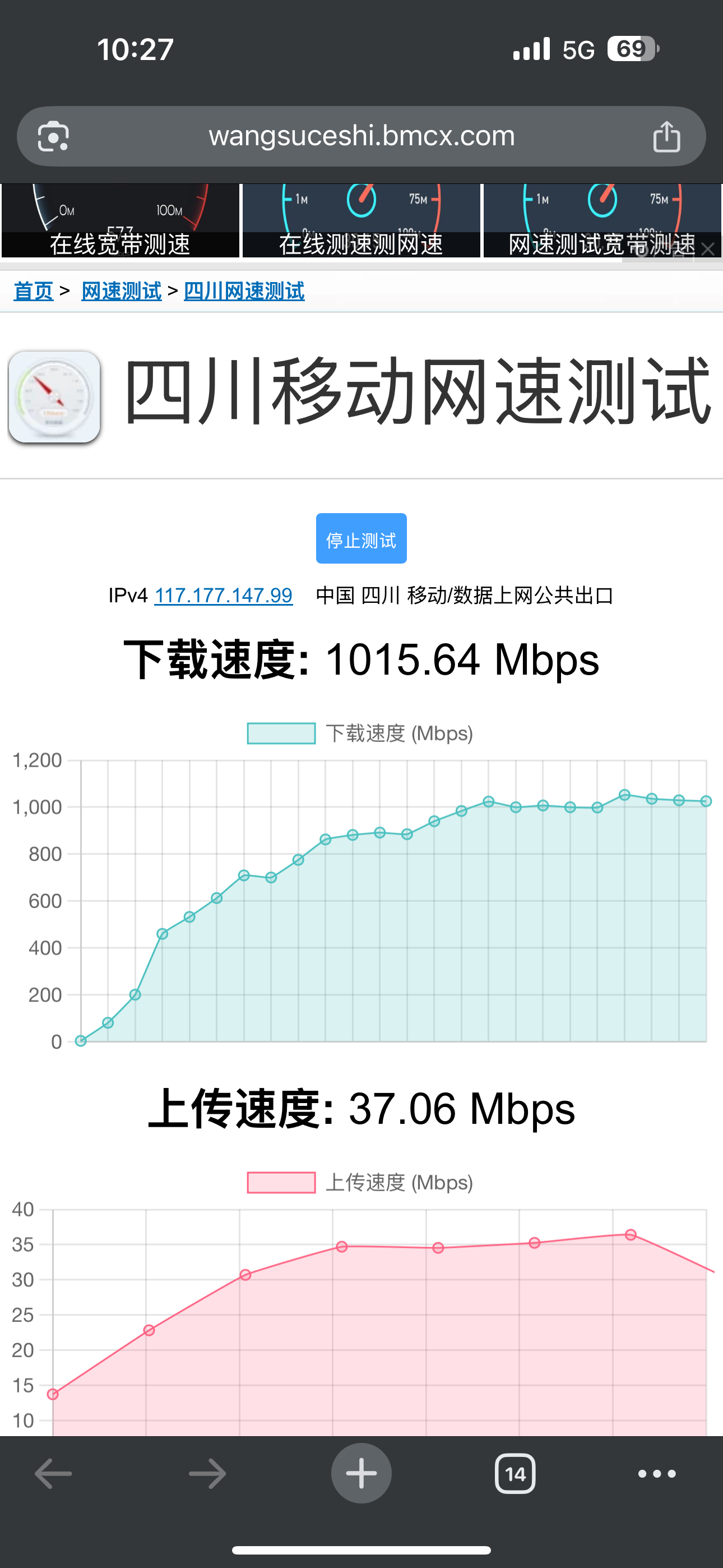723x1568 pixels.
Task: Open the tab overview showing 14 tabs
Action: (516, 1474)
